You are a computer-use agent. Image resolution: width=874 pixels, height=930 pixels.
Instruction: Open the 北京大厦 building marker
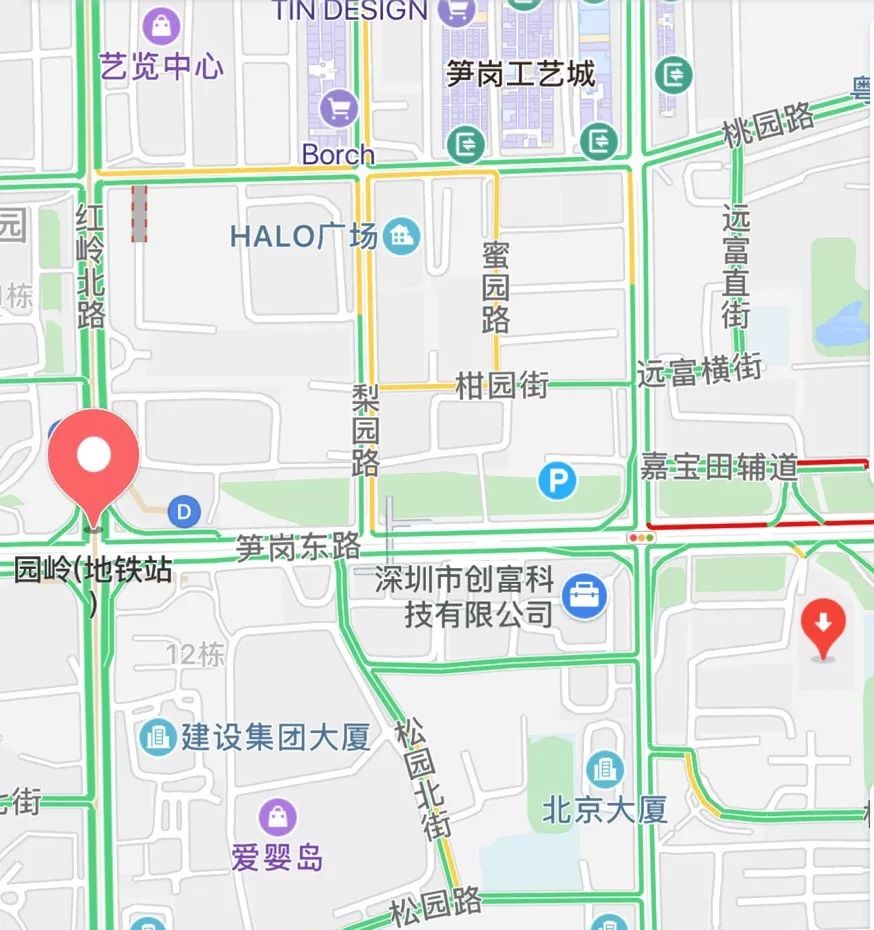tap(604, 769)
